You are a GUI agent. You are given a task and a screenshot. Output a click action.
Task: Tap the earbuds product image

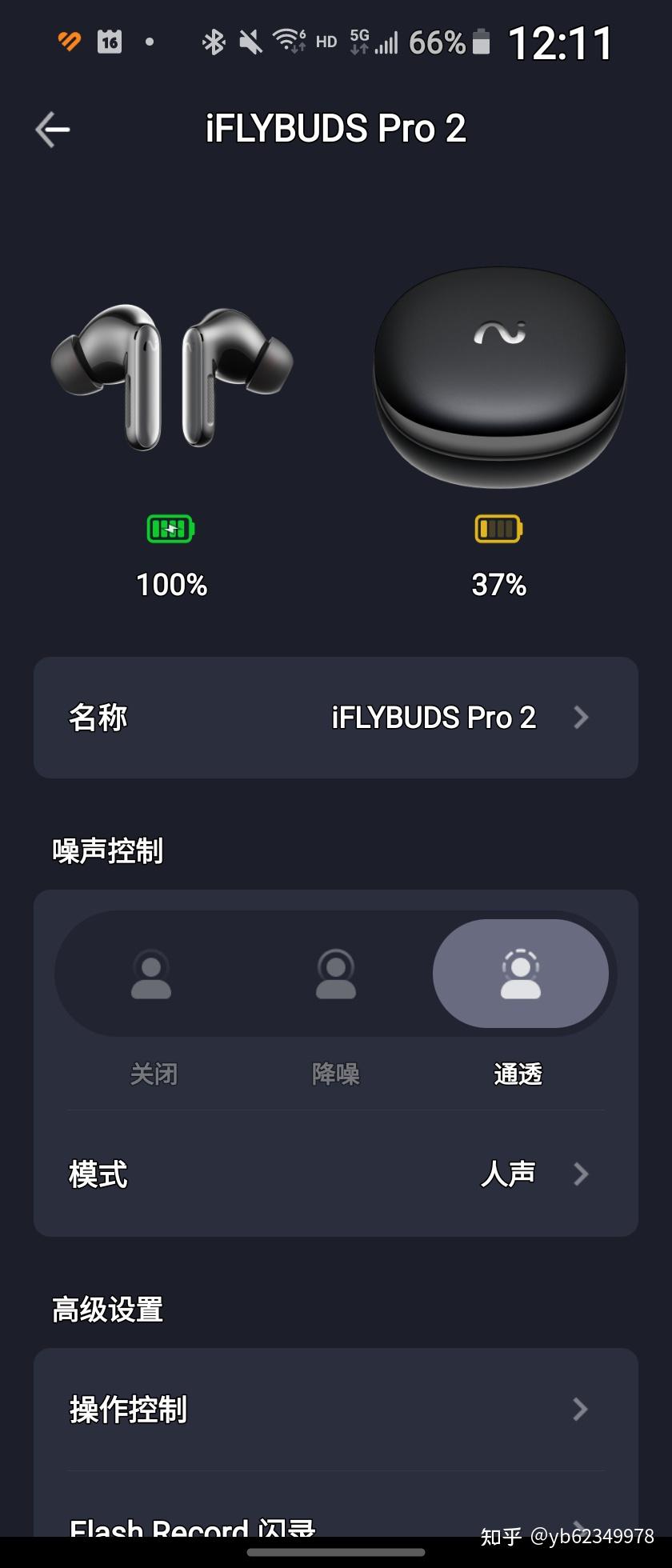pyautogui.click(x=170, y=376)
